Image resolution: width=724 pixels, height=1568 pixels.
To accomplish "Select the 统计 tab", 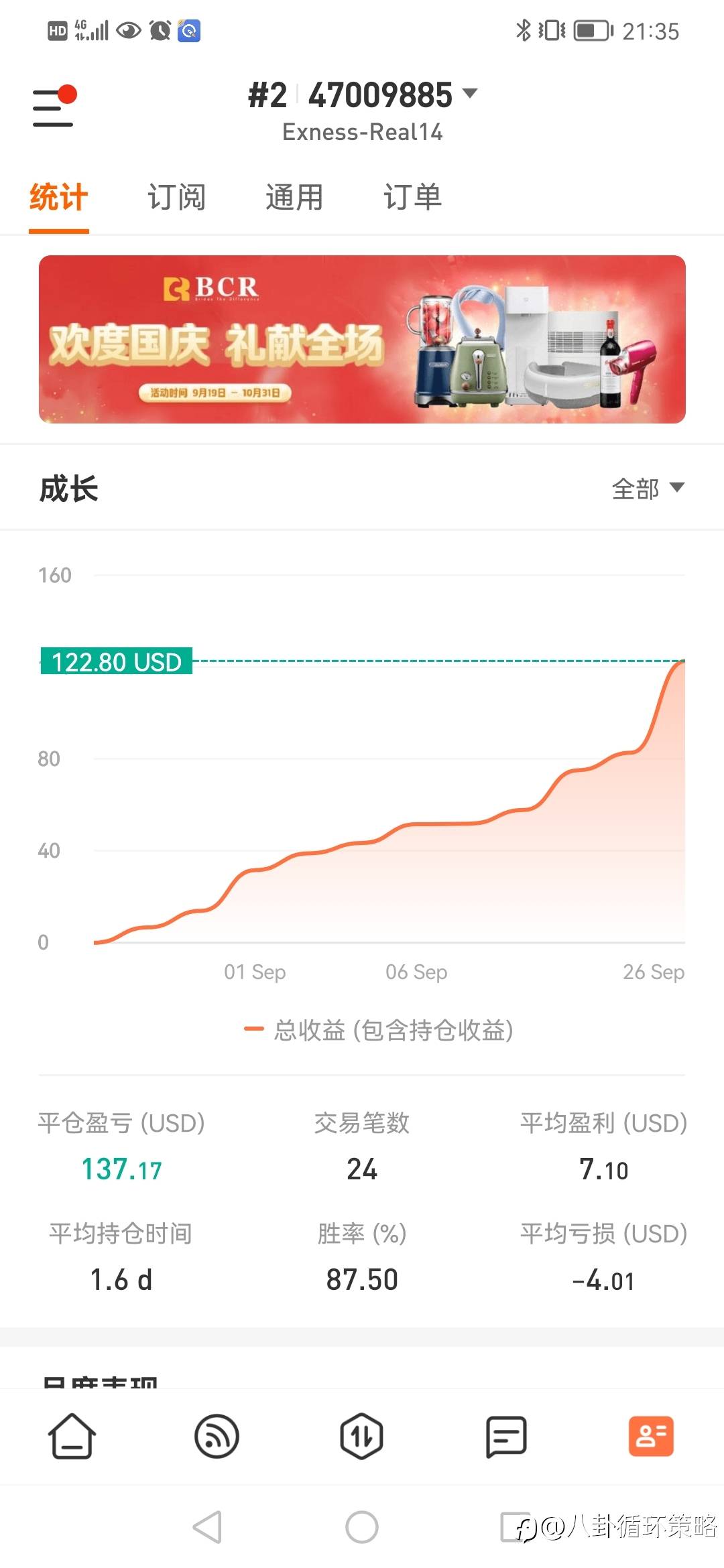I will 59,197.
